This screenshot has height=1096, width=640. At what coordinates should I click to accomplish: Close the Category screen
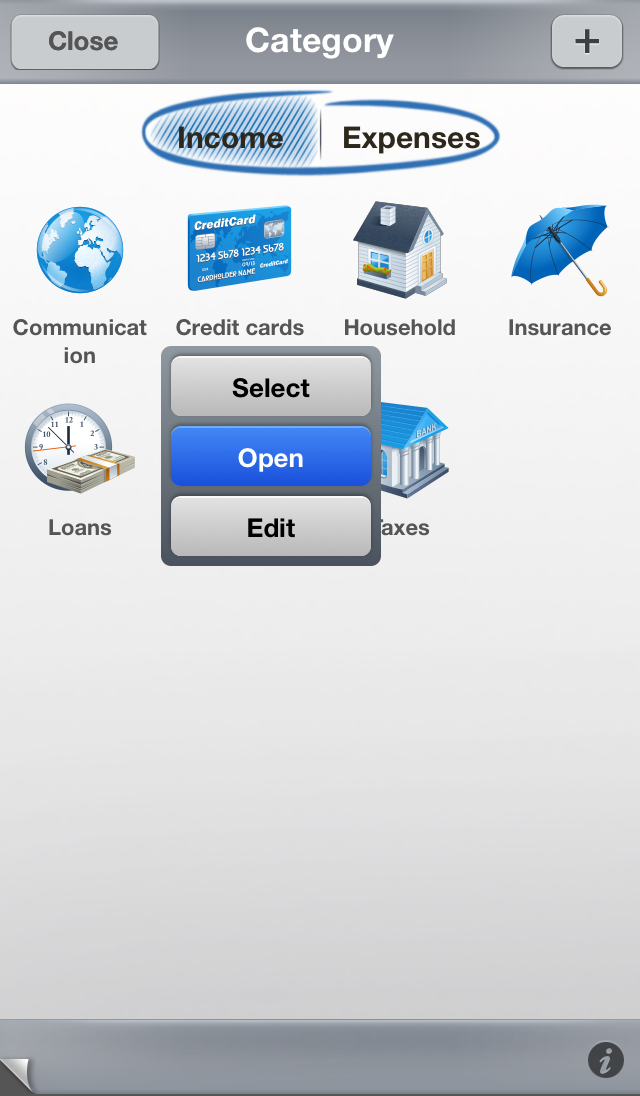coord(85,42)
